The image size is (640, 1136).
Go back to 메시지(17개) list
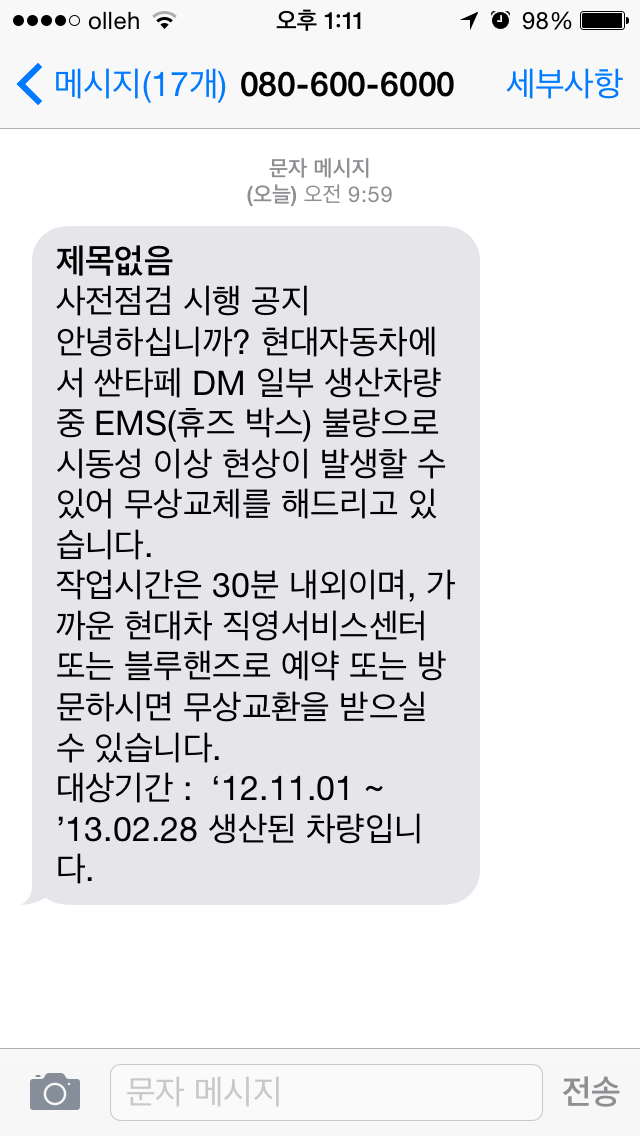(x=120, y=84)
